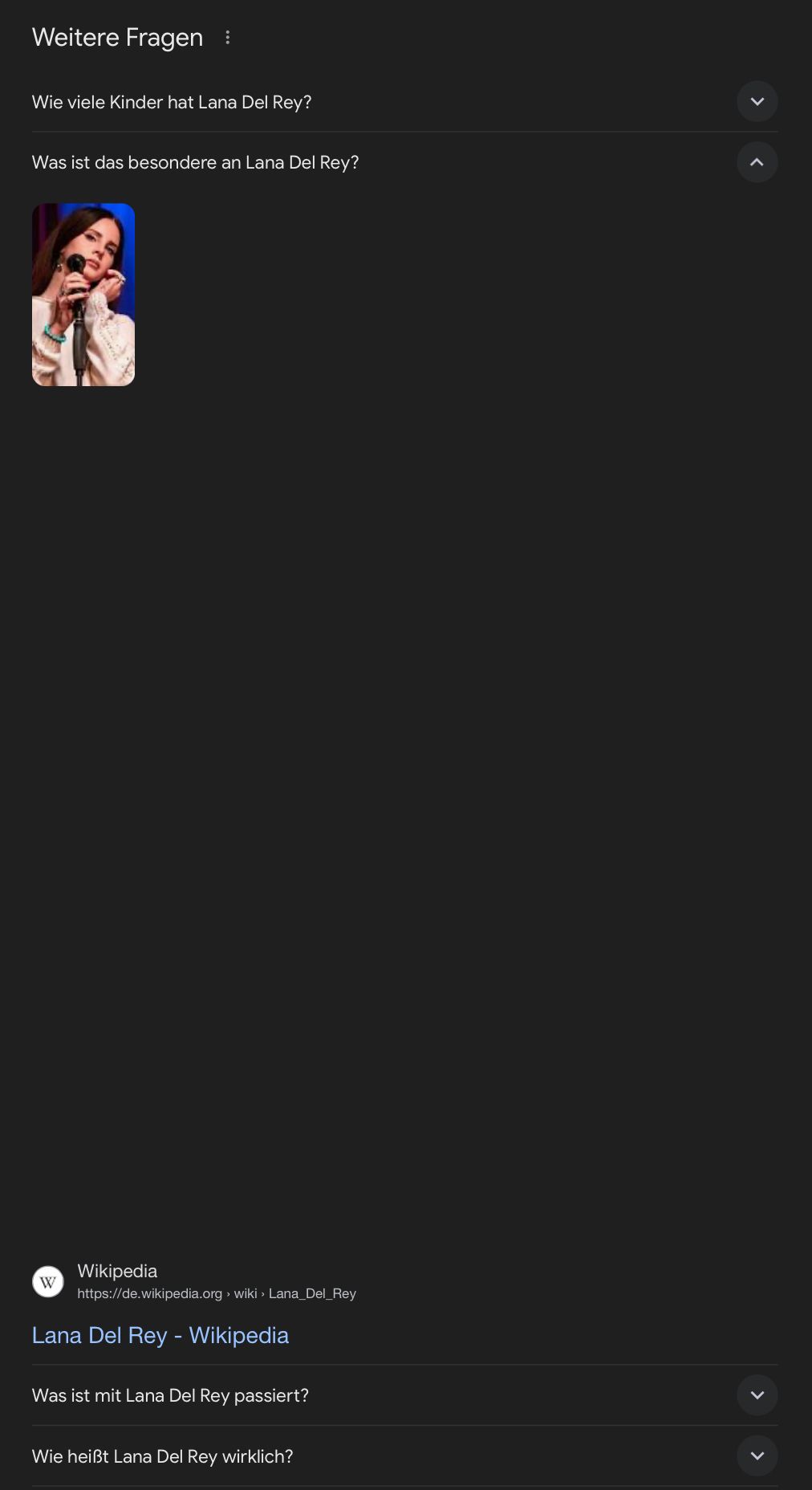Expand 'Wie viele Kinder hat Lana Del Rey?'
This screenshot has width=812, height=1490.
(757, 102)
